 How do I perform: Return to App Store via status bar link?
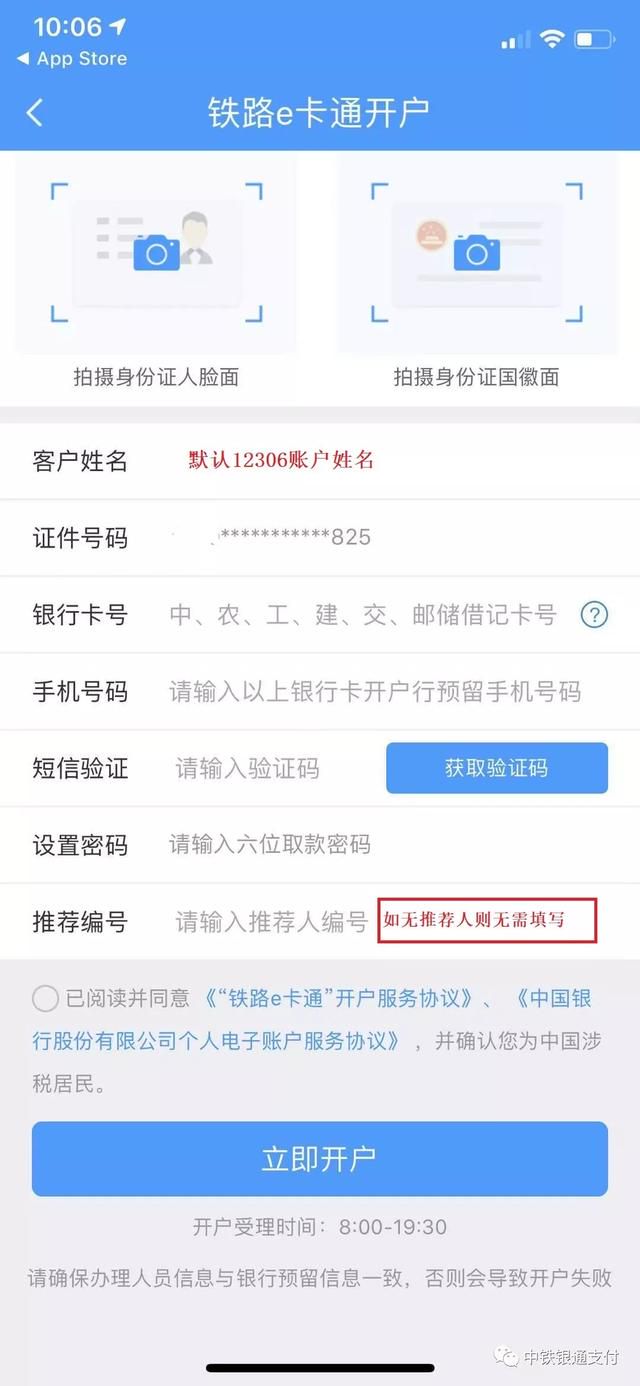[72, 59]
